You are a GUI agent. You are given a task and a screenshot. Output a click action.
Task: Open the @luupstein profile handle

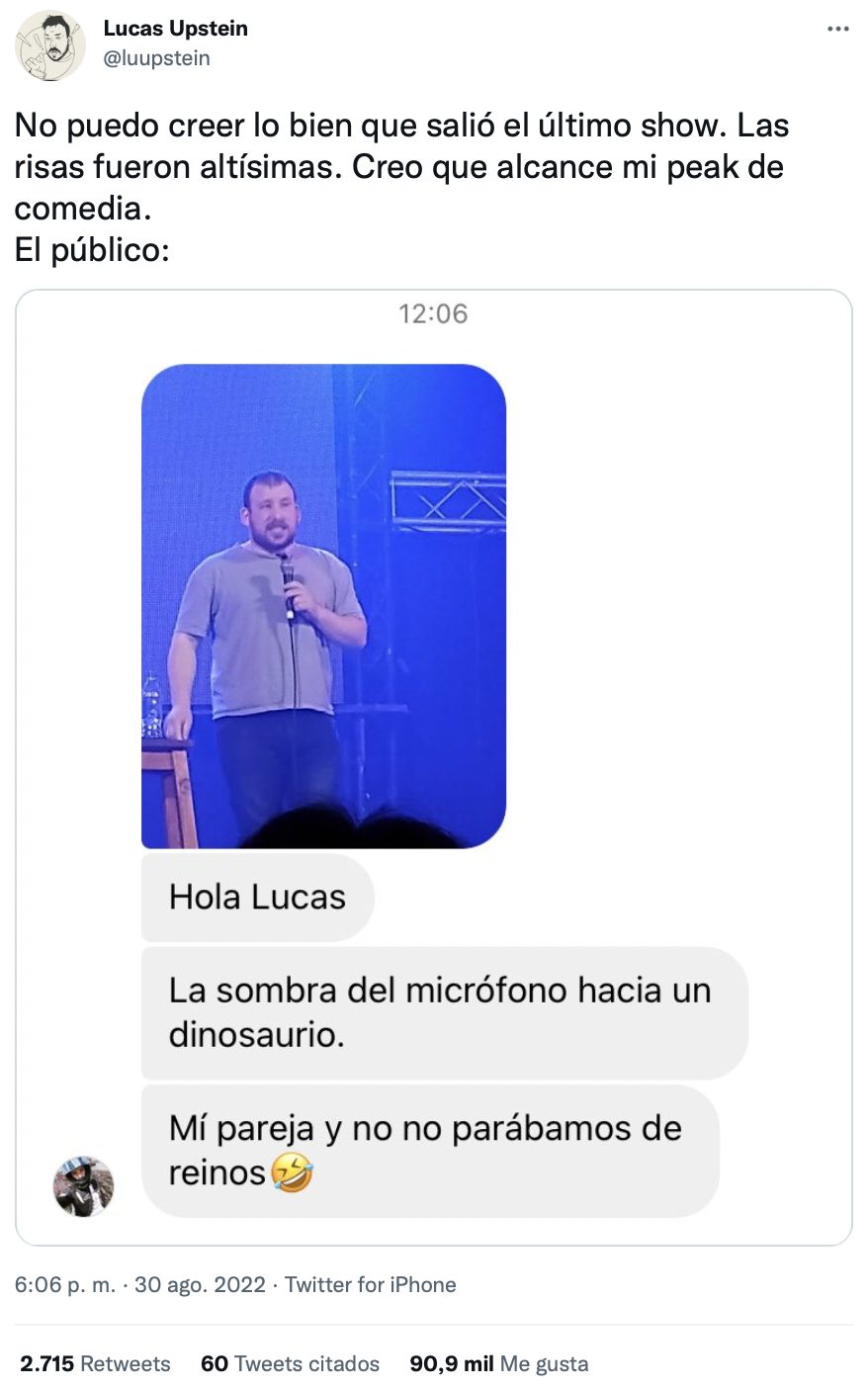(156, 58)
